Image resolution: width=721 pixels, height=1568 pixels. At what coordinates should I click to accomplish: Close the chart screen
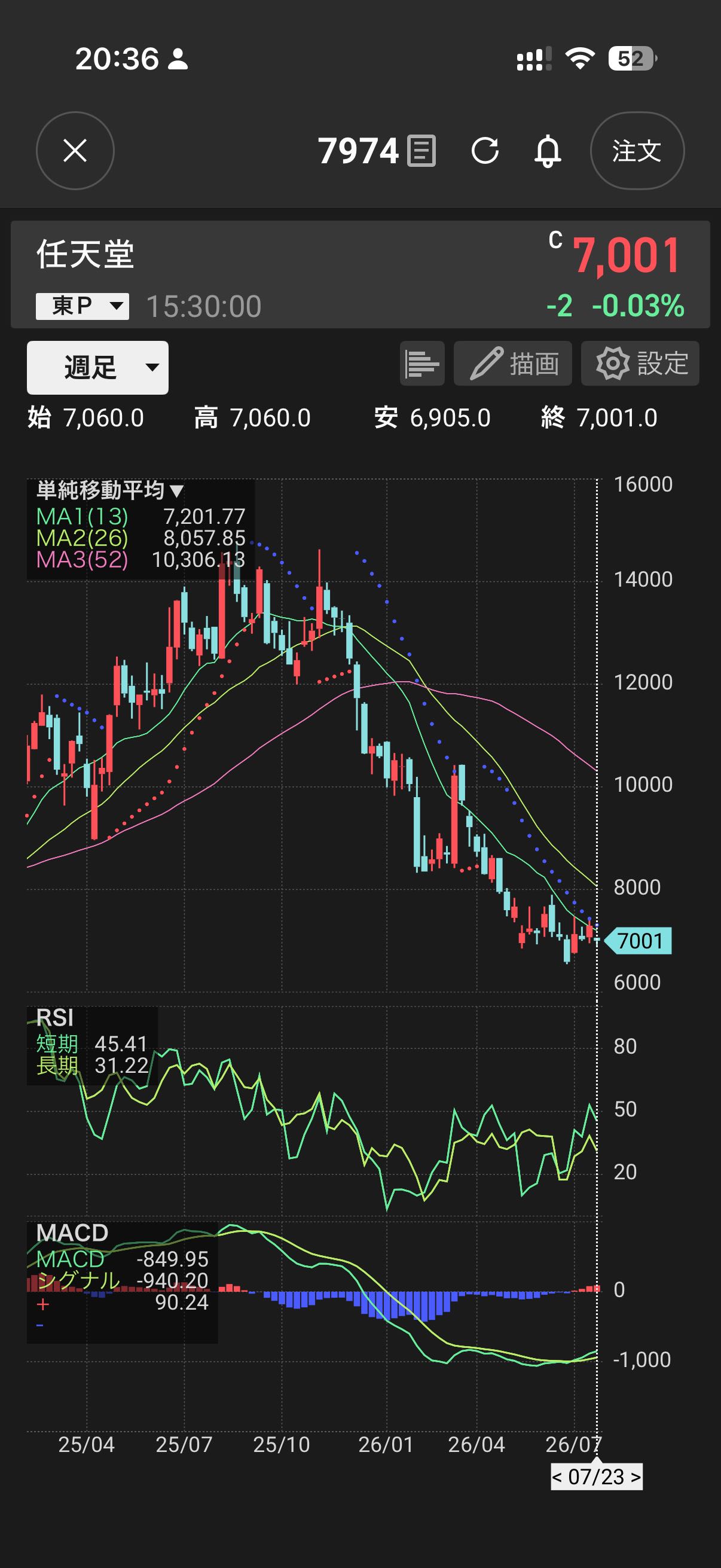(75, 151)
